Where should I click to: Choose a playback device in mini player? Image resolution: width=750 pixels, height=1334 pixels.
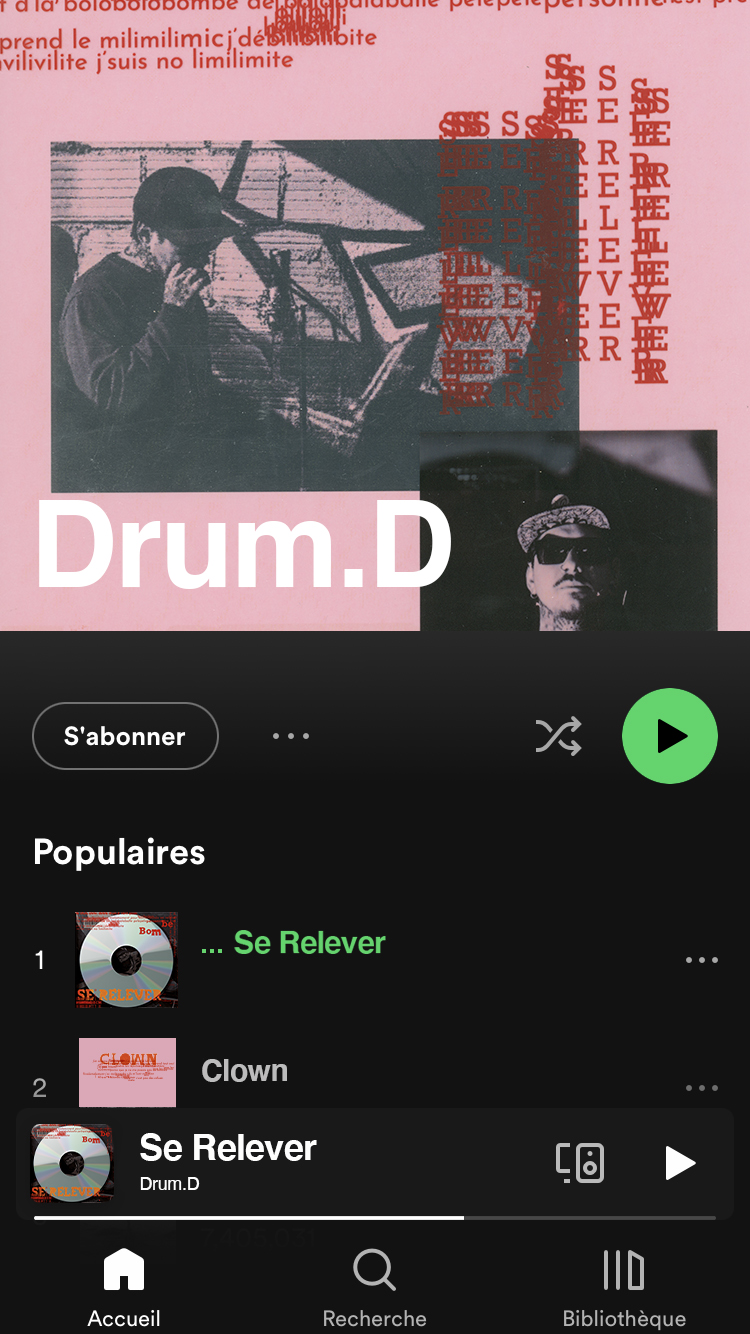point(580,1163)
